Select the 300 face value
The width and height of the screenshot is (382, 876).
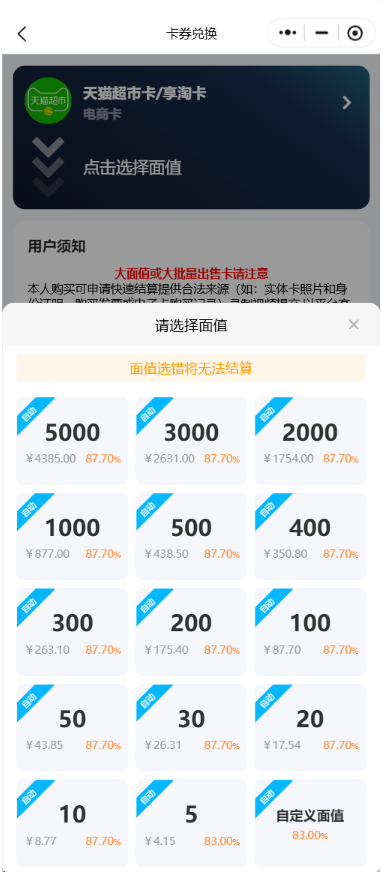72,632
